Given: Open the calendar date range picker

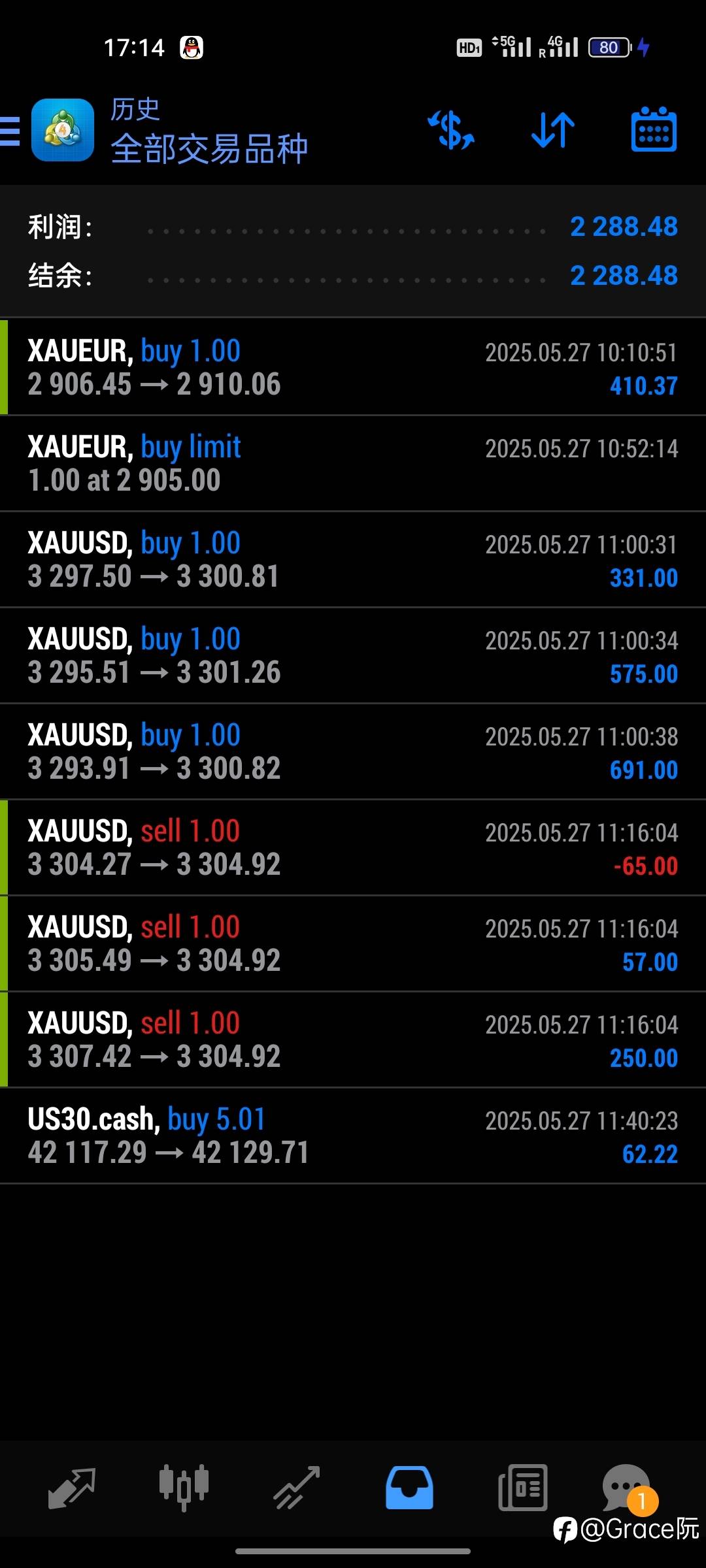Looking at the screenshot, I should pyautogui.click(x=654, y=129).
